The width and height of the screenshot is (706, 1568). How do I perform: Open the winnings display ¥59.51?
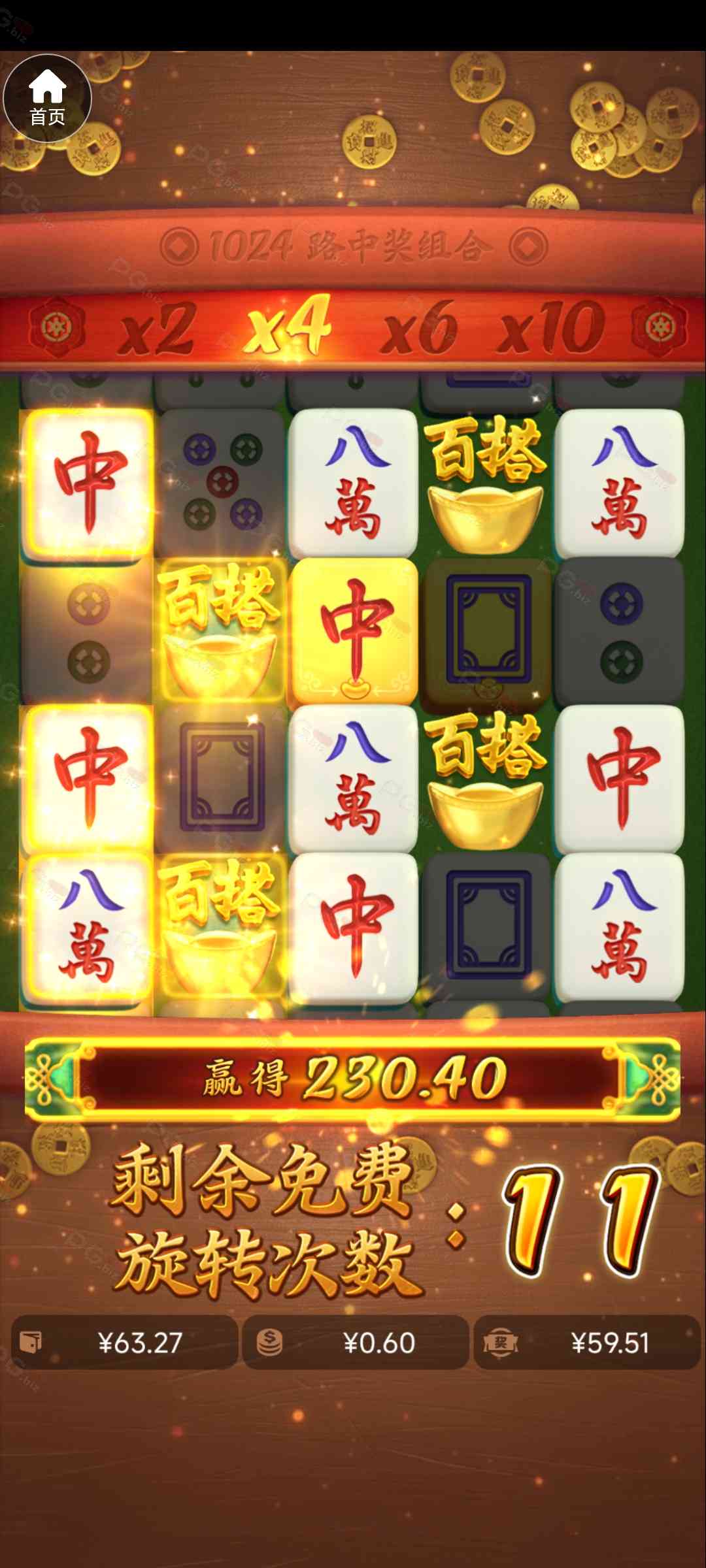click(586, 1343)
